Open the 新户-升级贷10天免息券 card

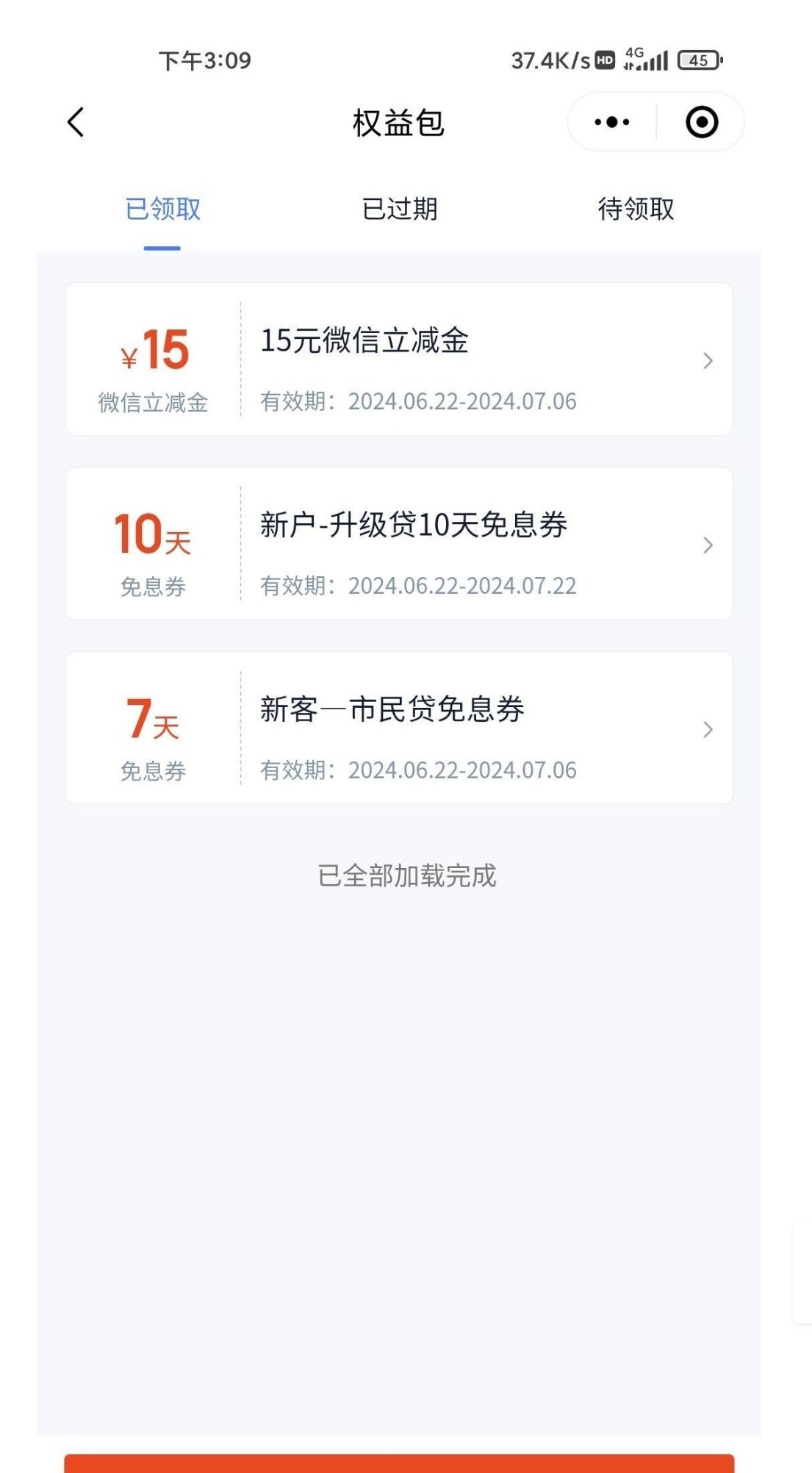pyautogui.click(x=399, y=543)
